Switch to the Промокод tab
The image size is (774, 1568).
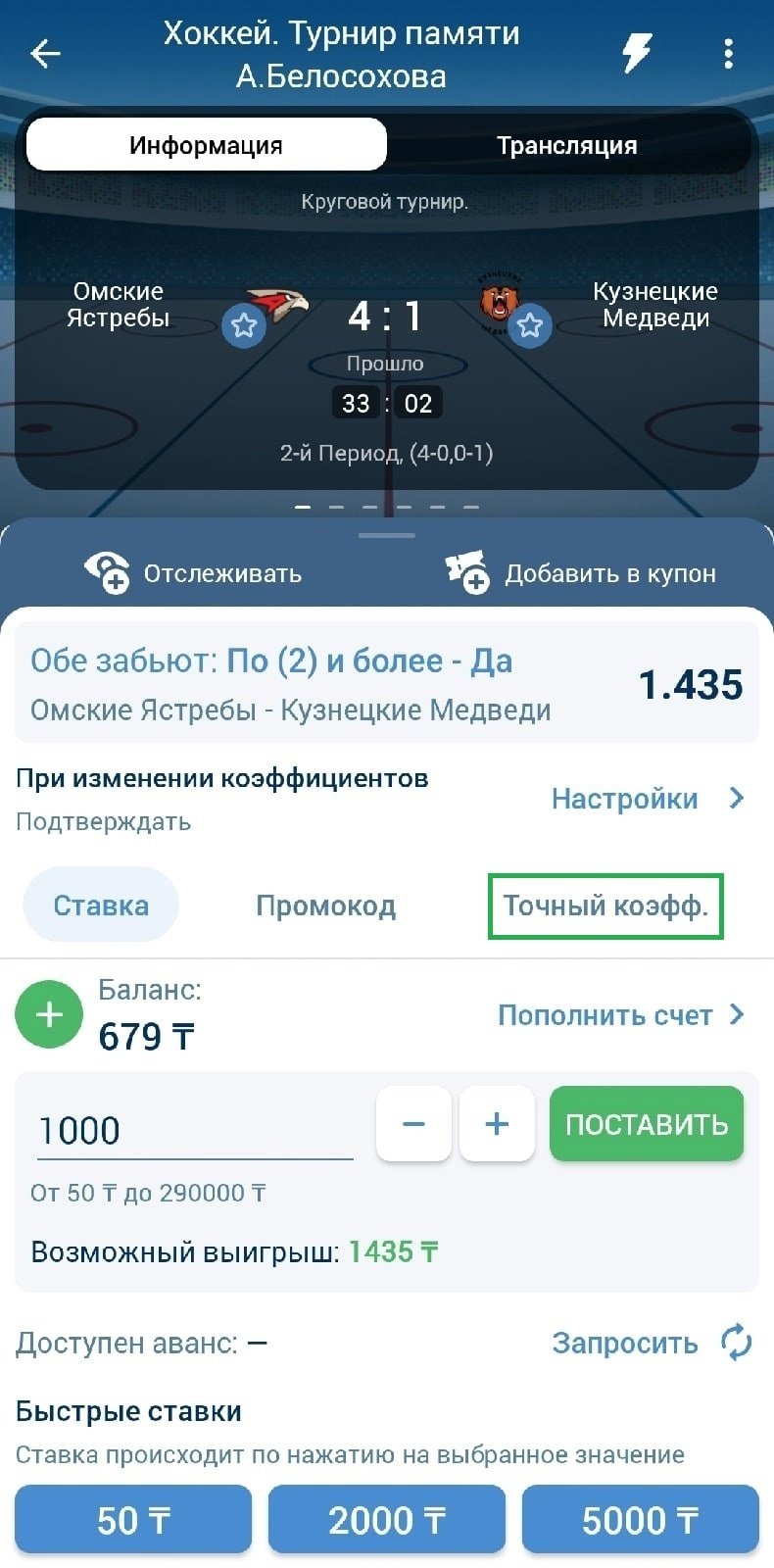(325, 906)
